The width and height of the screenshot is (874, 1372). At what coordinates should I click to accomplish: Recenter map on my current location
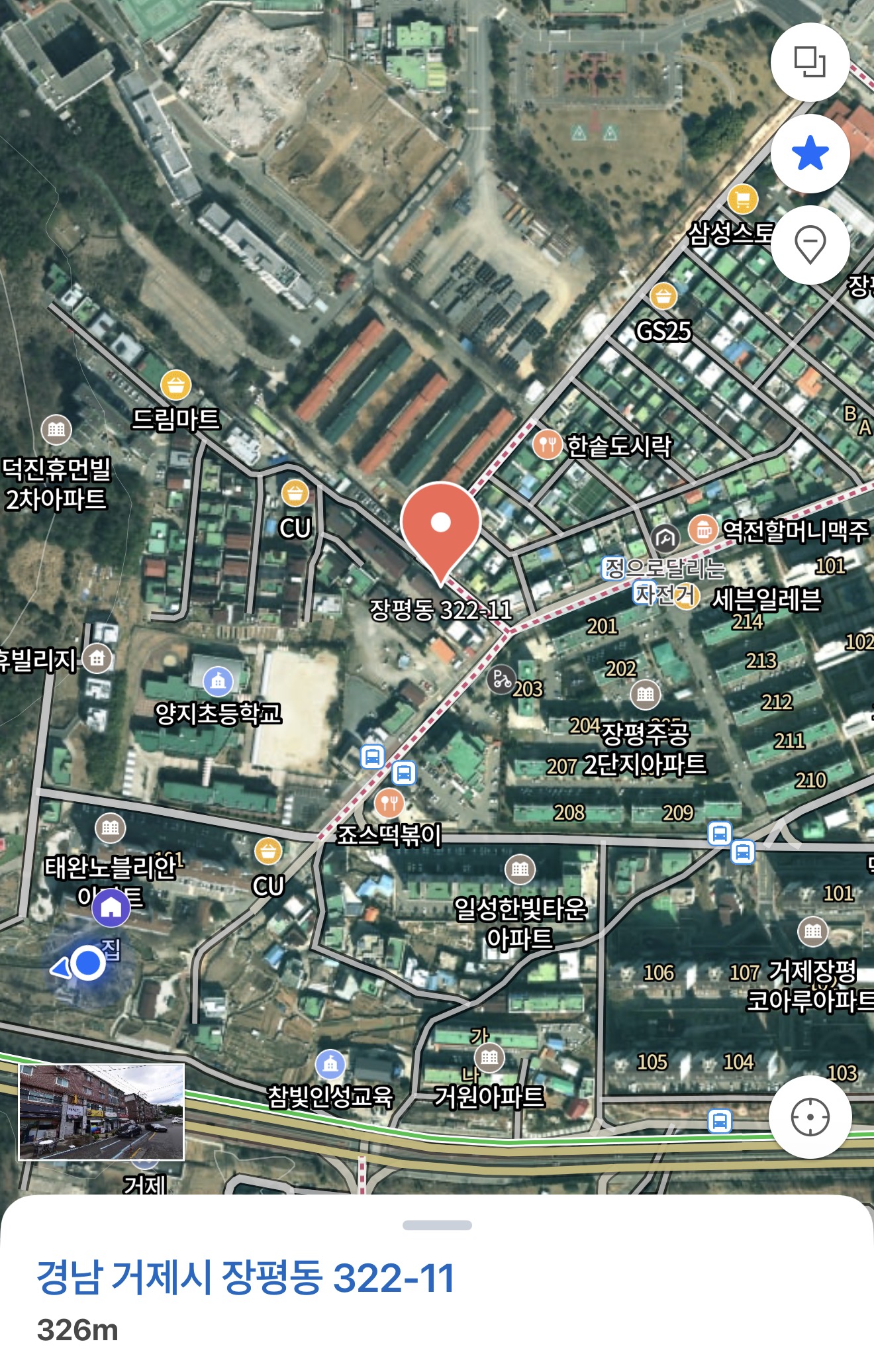tap(810, 1117)
